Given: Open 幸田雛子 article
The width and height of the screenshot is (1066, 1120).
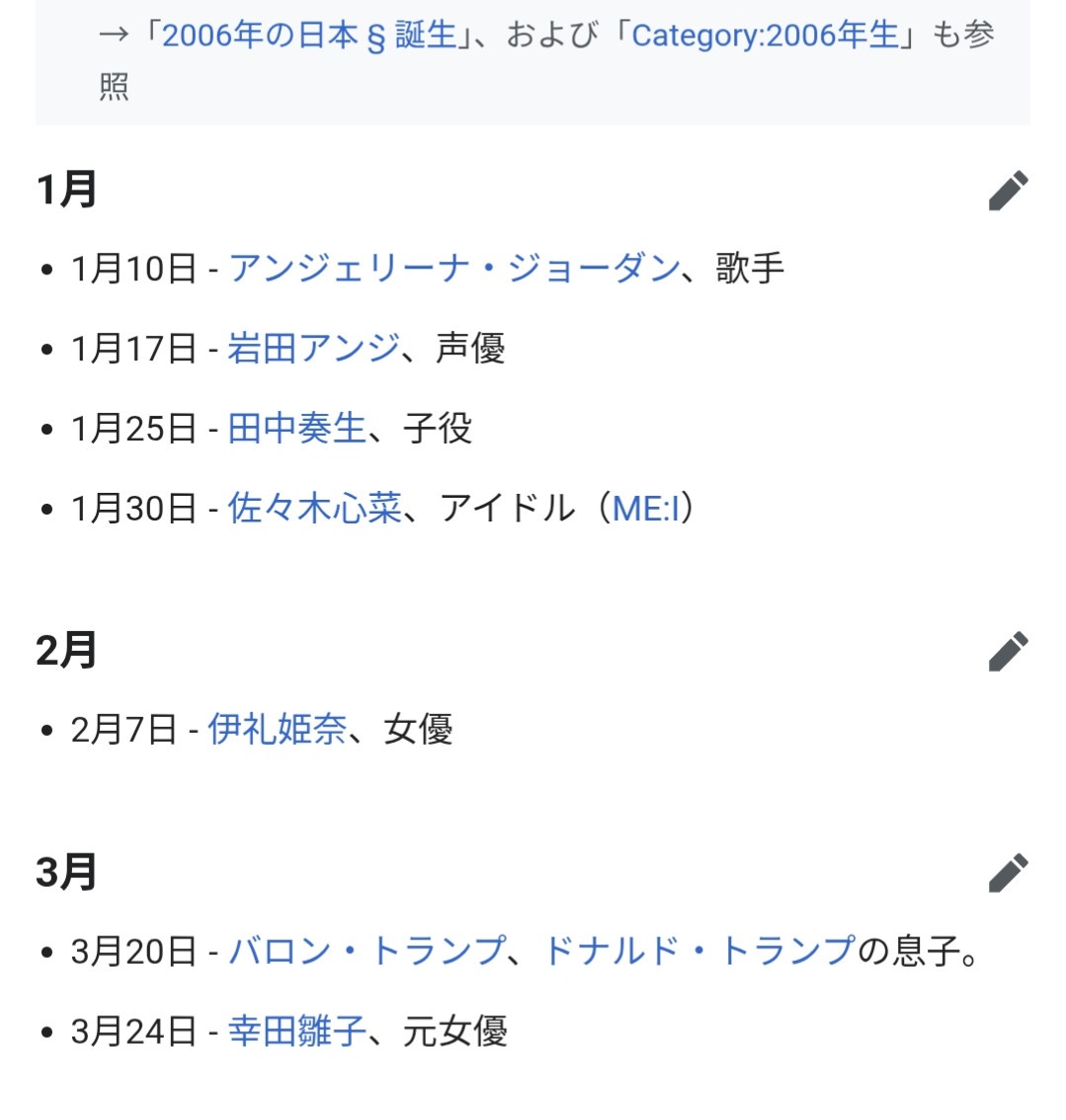Looking at the screenshot, I should (297, 1032).
